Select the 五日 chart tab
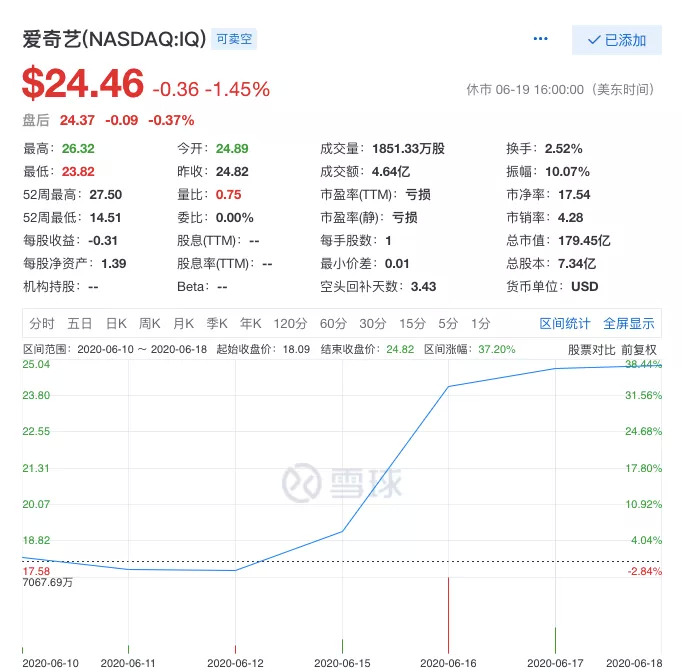 pos(80,323)
